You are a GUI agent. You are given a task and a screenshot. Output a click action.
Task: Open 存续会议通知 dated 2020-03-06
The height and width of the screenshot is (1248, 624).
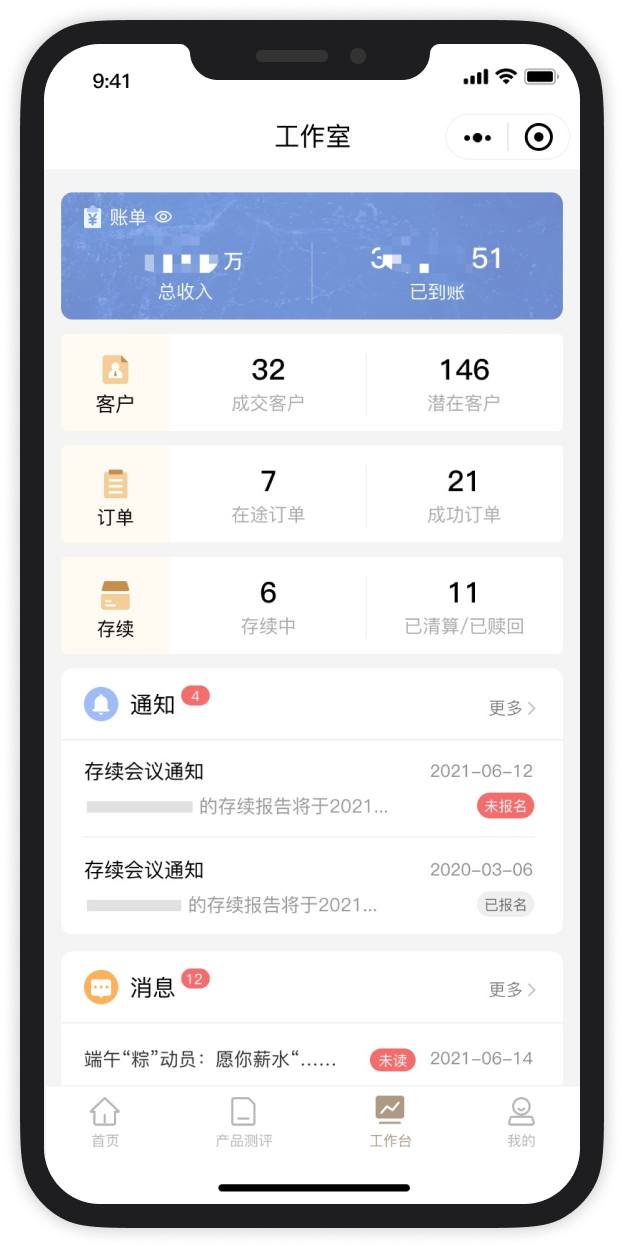tap(310, 887)
